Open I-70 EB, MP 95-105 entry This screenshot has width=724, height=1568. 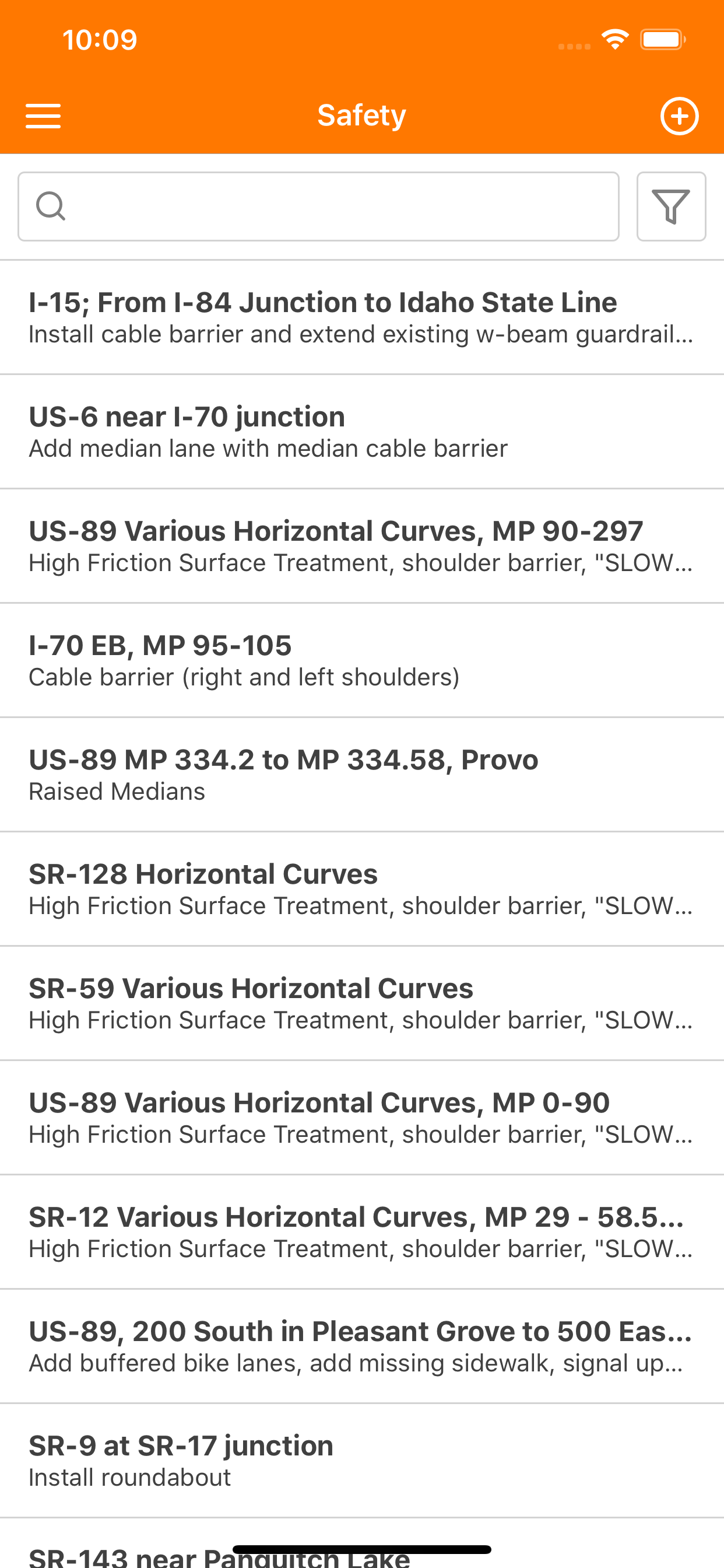tap(362, 661)
